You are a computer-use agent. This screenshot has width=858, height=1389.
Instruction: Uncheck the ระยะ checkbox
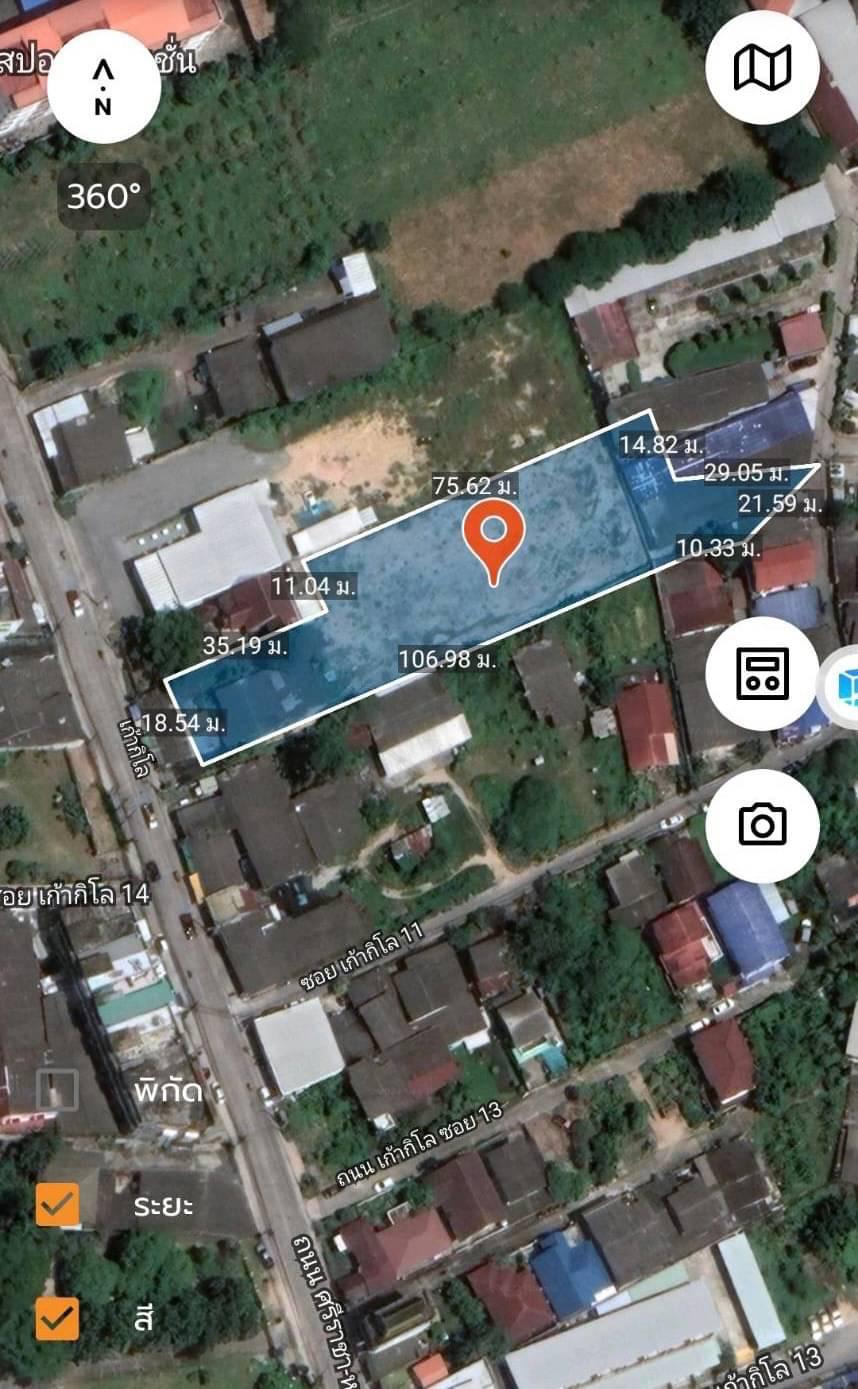pyautogui.click(x=57, y=1205)
